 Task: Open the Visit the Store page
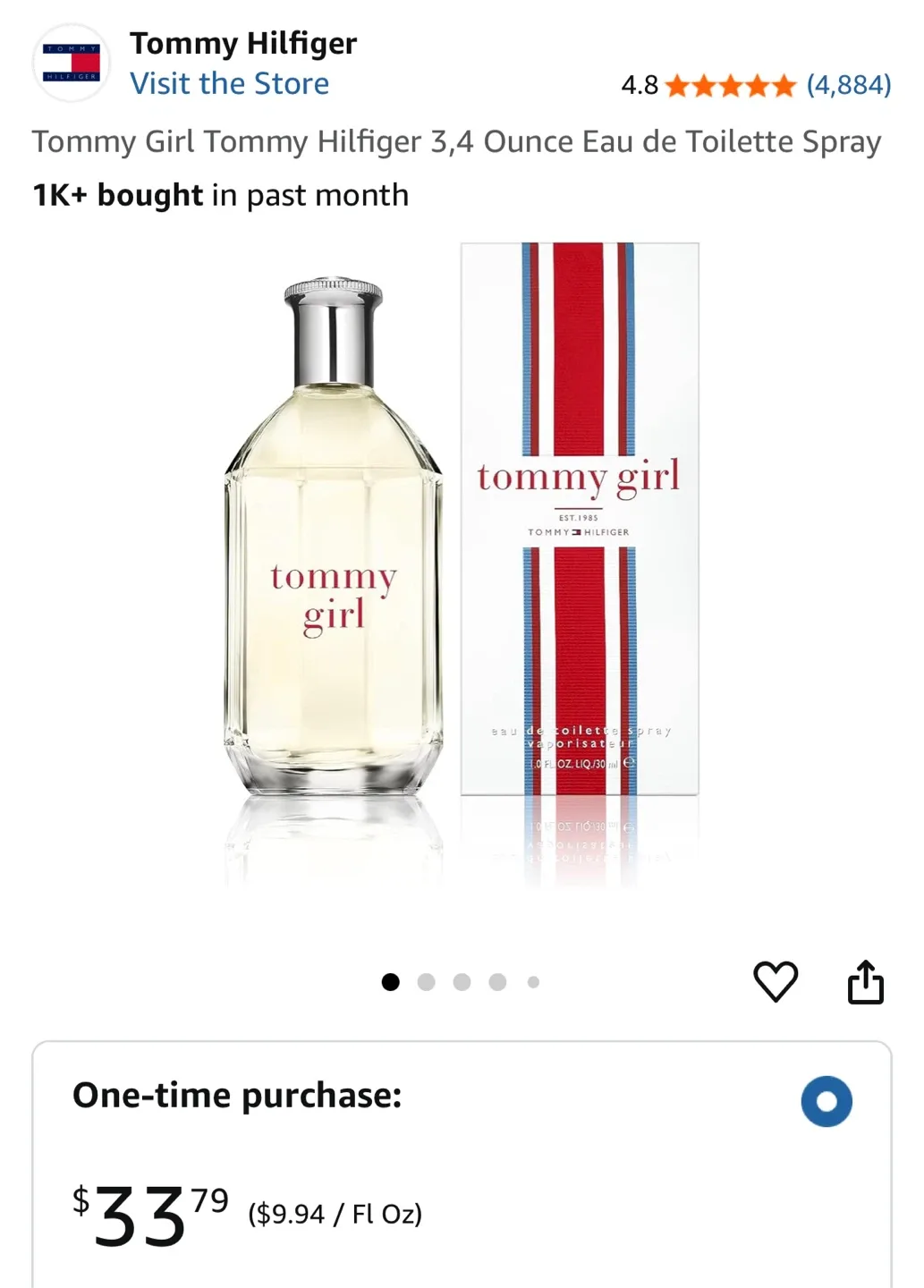coord(230,83)
